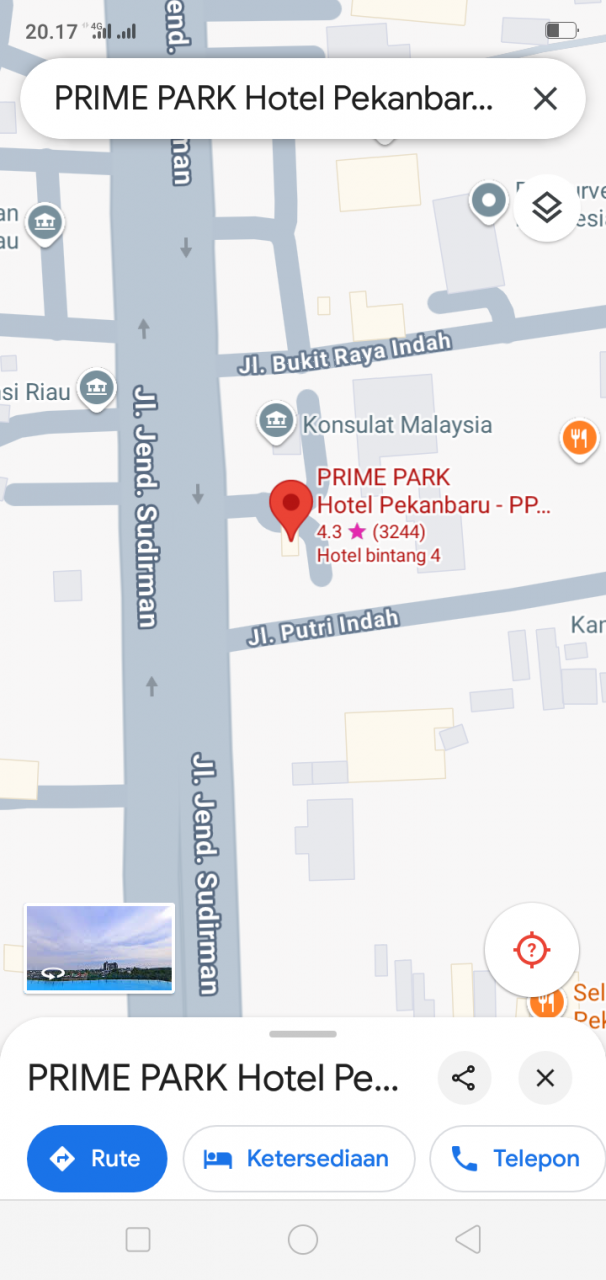Go back using the system back button
The height and width of the screenshot is (1280, 606).
[x=467, y=1240]
